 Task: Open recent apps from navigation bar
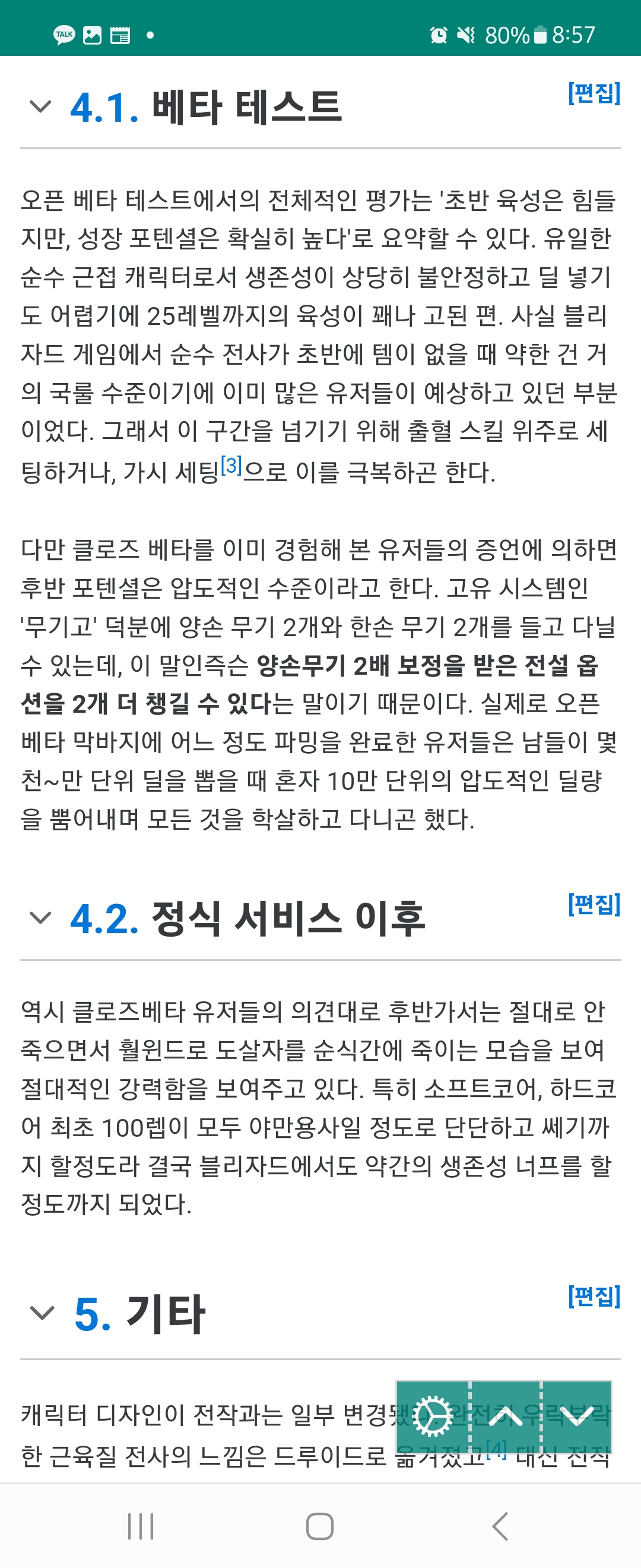[x=141, y=1526]
